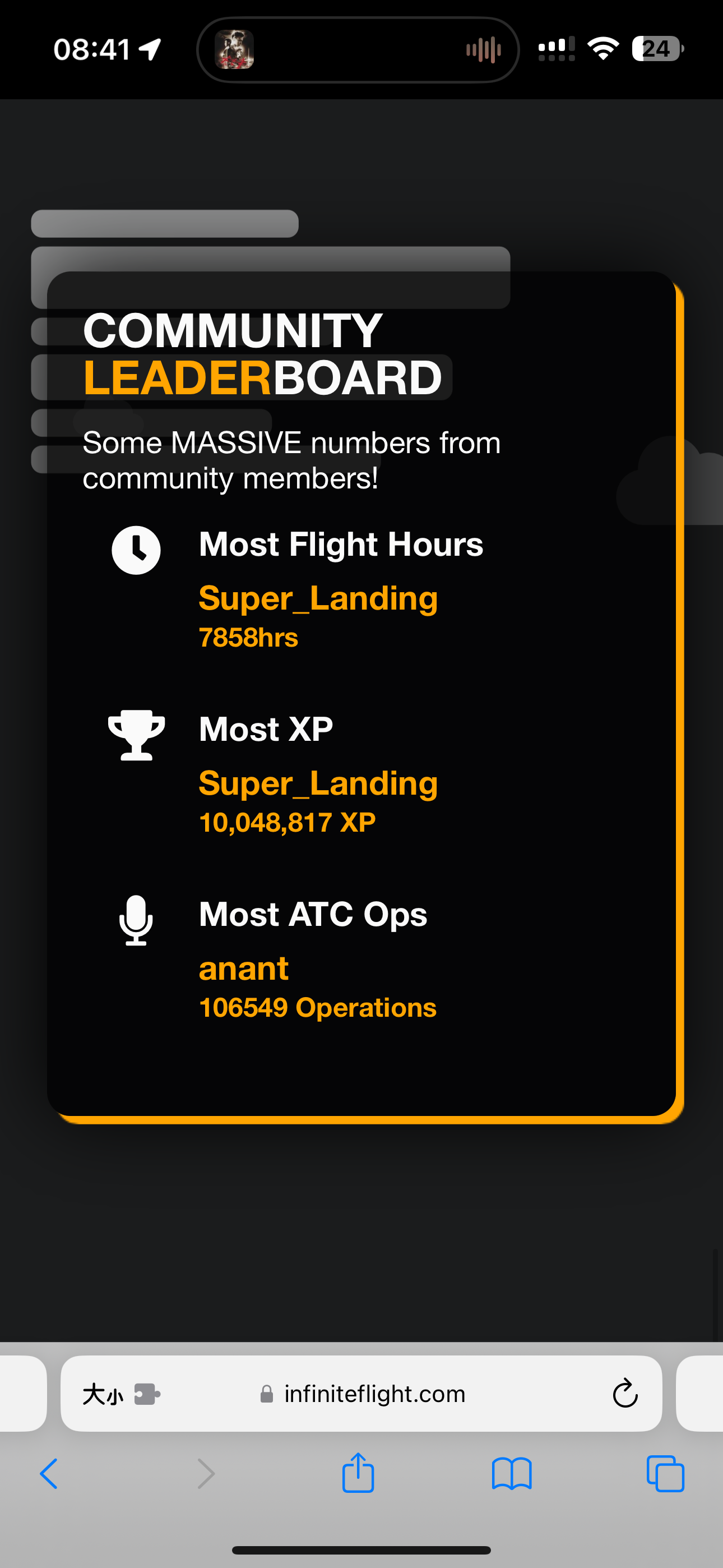Tap the infiniteflight.com address bar
723x1568 pixels.
click(374, 1394)
